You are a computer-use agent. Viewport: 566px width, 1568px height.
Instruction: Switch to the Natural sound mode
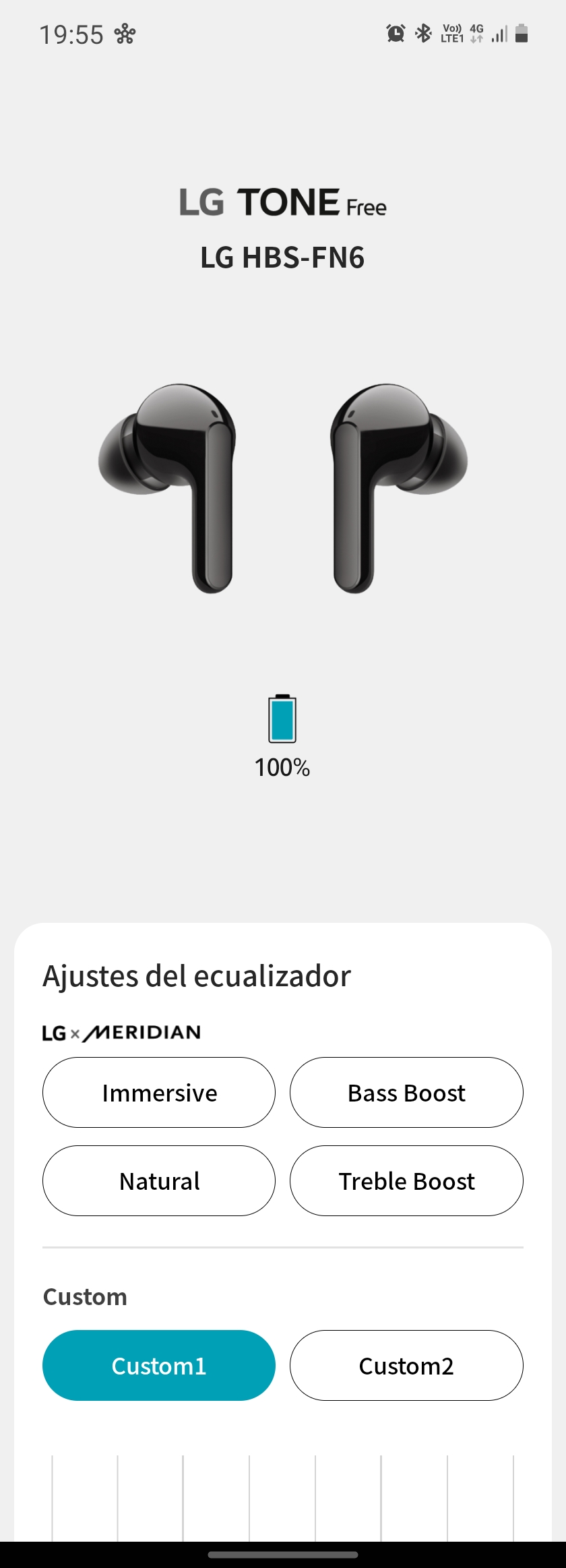pyautogui.click(x=159, y=1181)
